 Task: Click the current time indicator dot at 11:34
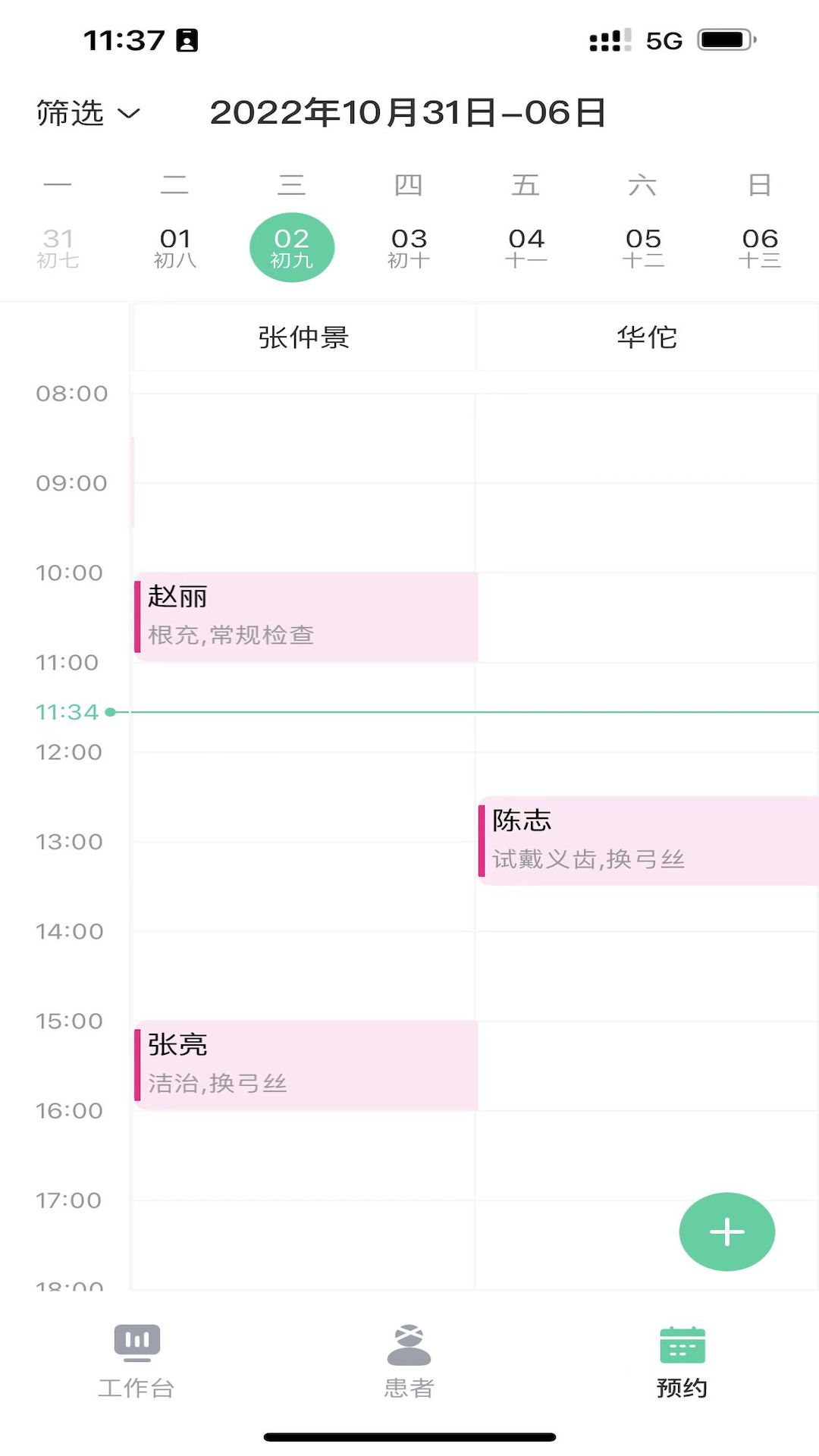click(112, 711)
